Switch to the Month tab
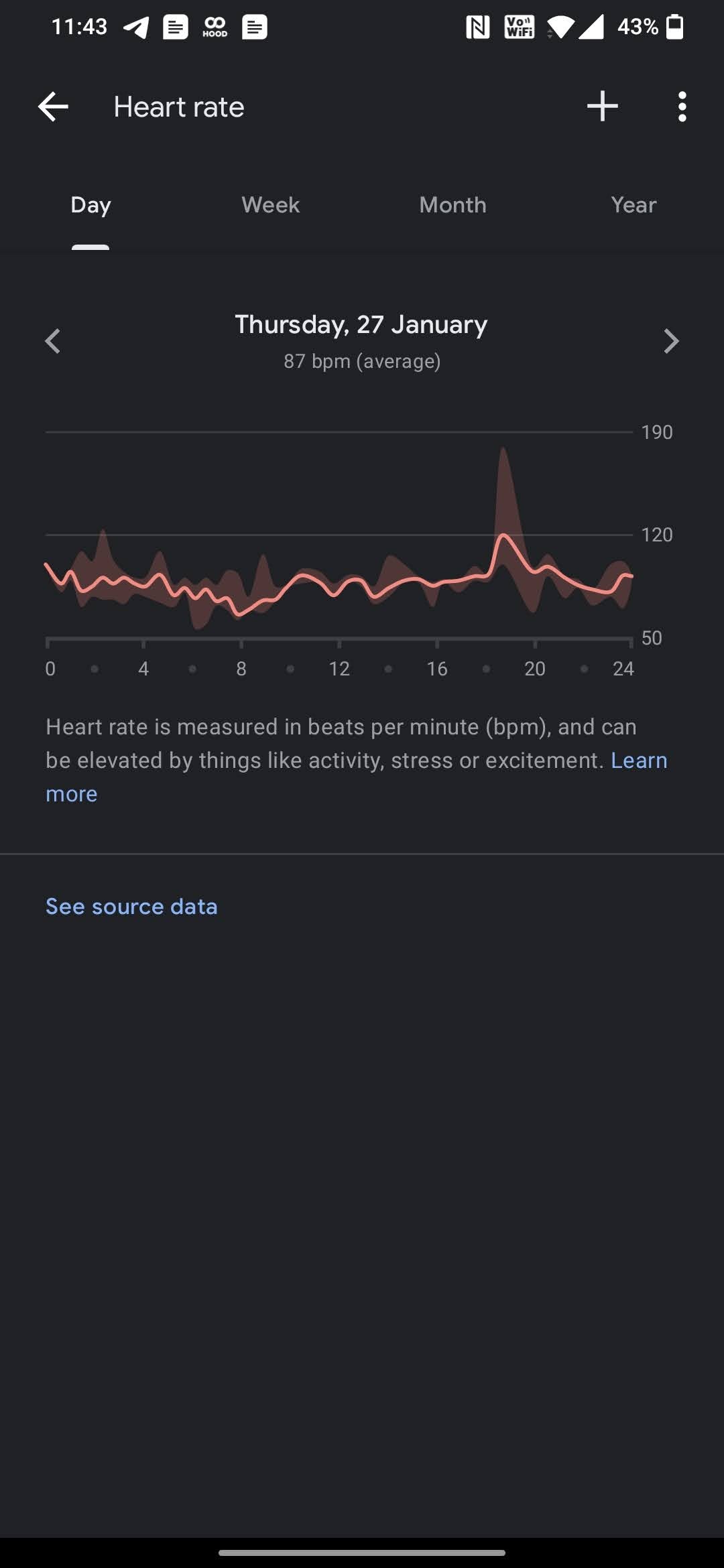This screenshot has width=724, height=1568. pyautogui.click(x=452, y=205)
